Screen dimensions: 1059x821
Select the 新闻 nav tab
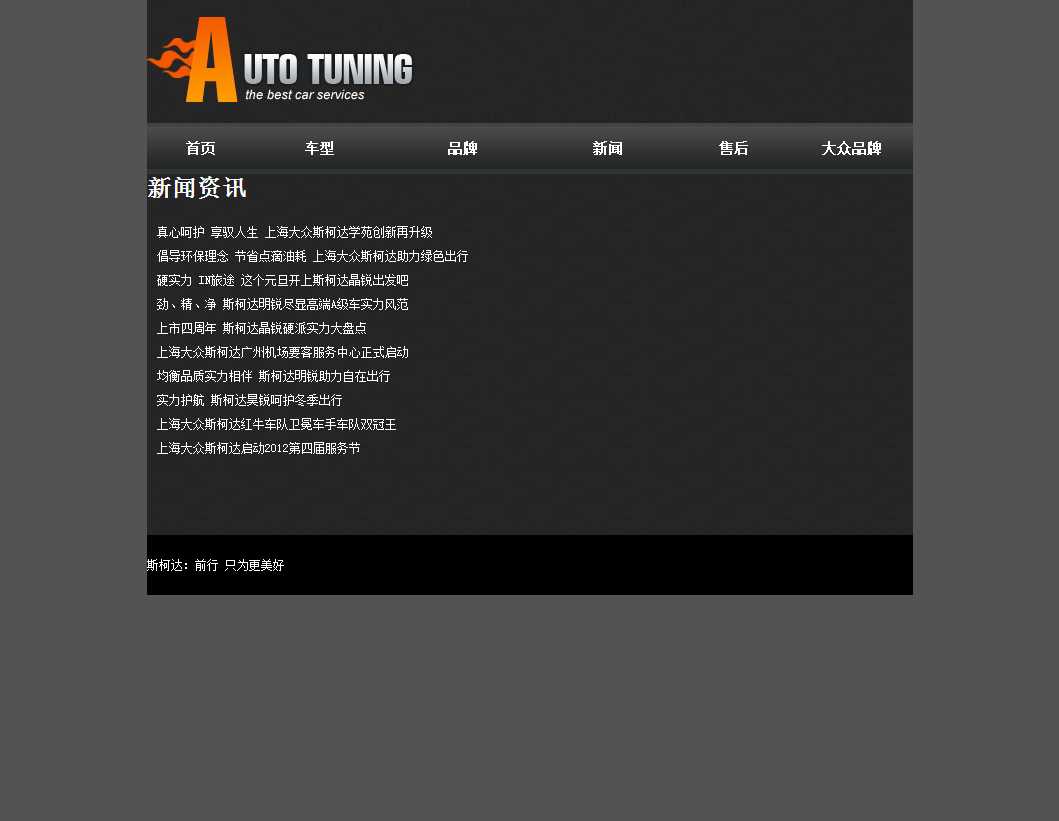[x=607, y=149]
